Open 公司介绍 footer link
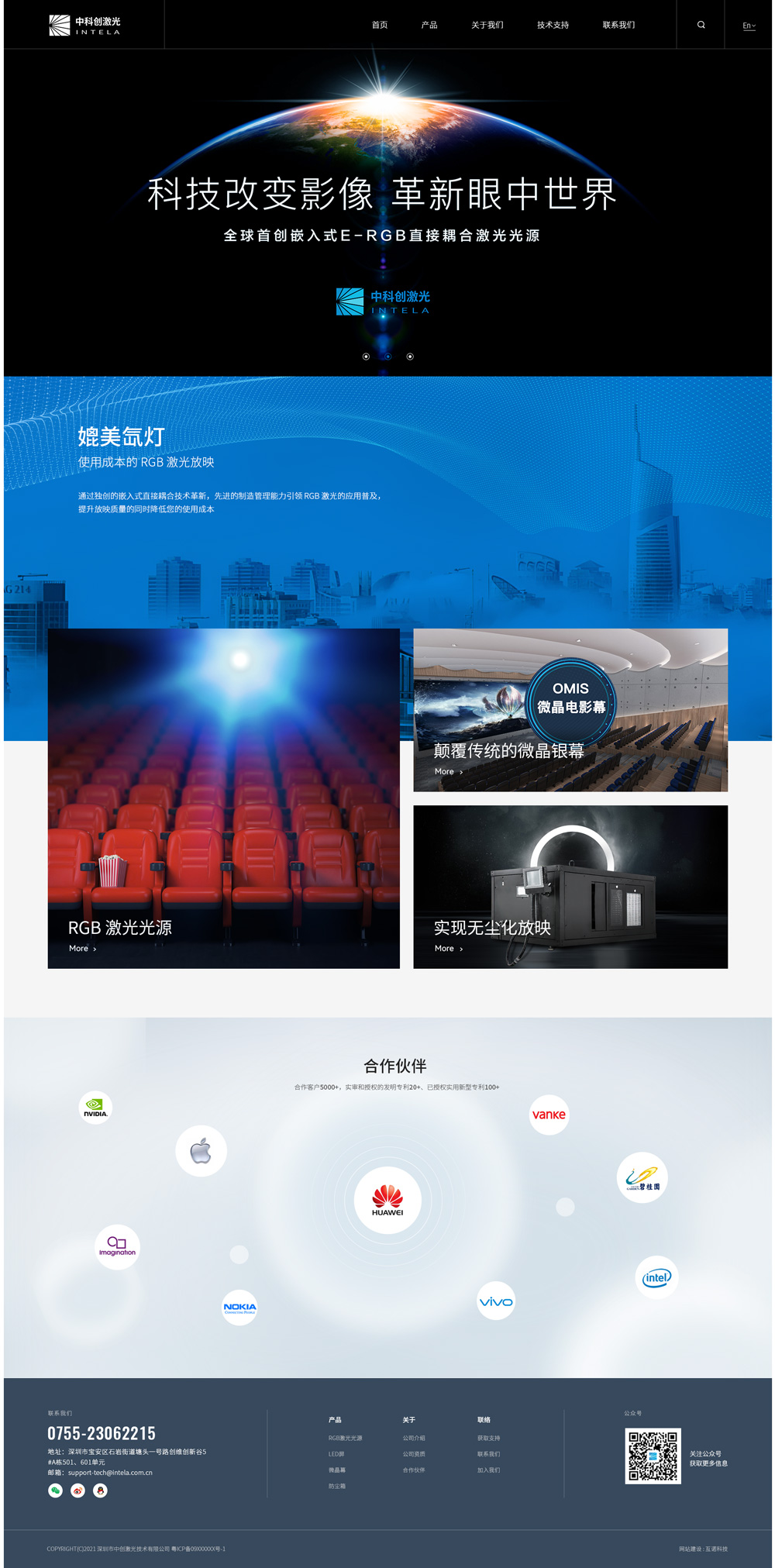This screenshot has width=775, height=1568. point(414,1438)
